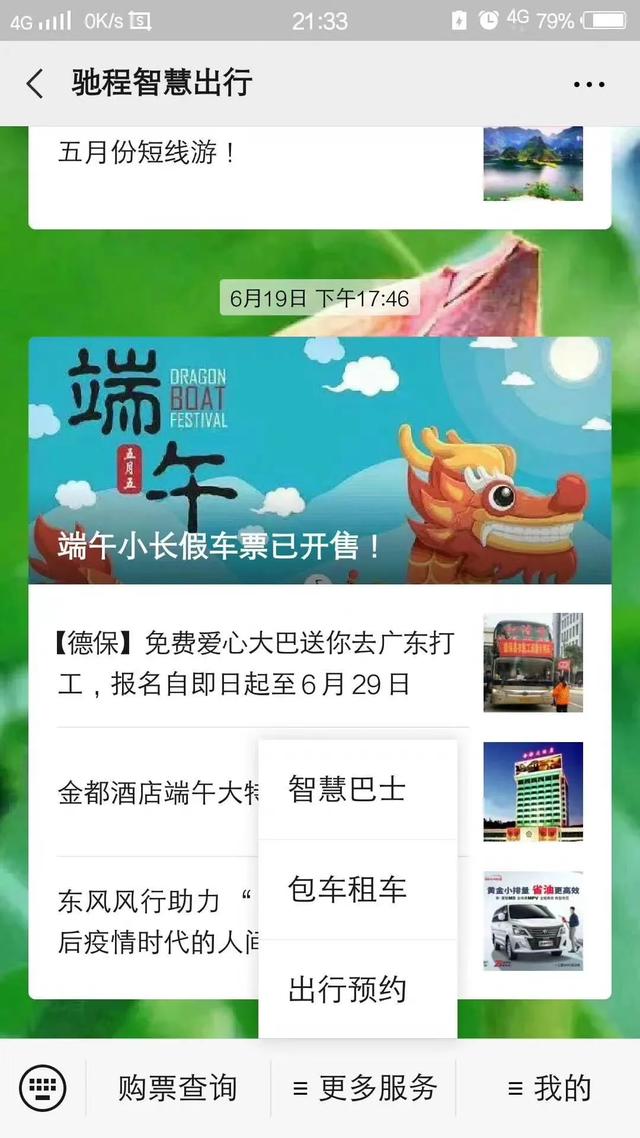Tap the 更多服务 menu item
640x1138 pixels.
click(364, 1087)
